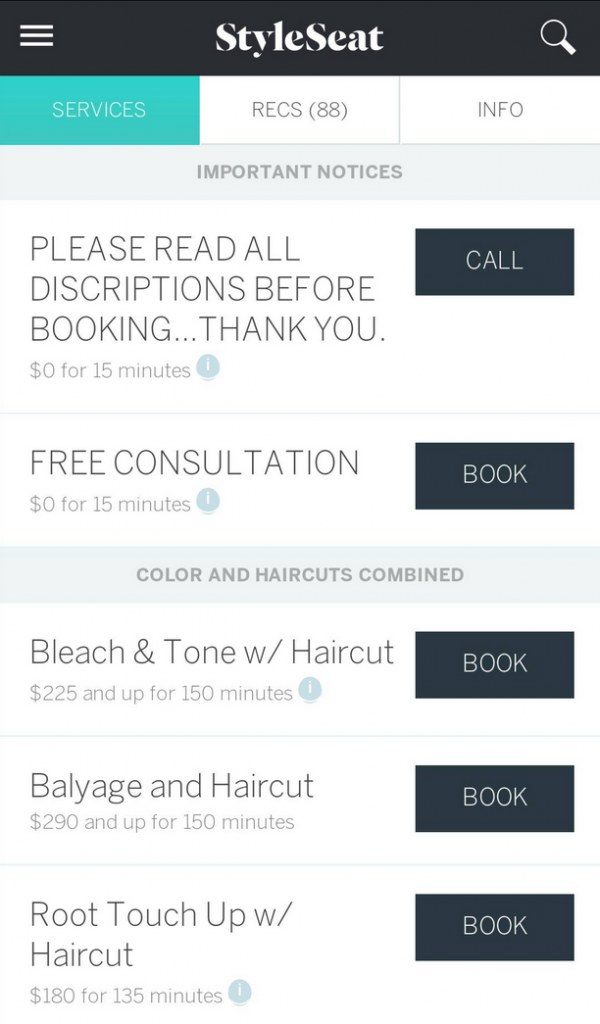The width and height of the screenshot is (600, 1024).
Task: Book the Free Consultation
Action: [x=494, y=475]
